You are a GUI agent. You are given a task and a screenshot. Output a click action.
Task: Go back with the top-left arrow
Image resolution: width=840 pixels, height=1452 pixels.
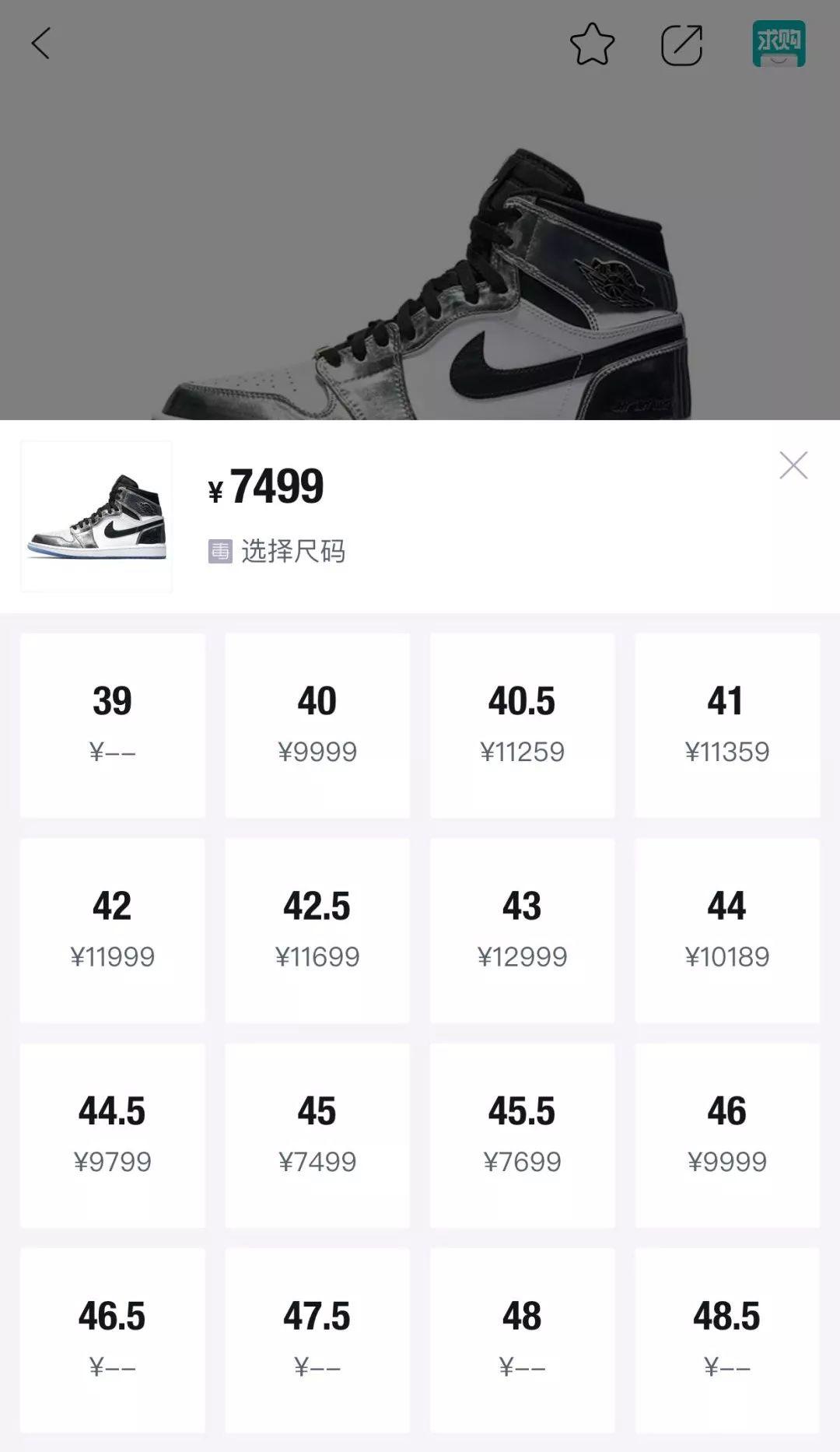pos(41,44)
